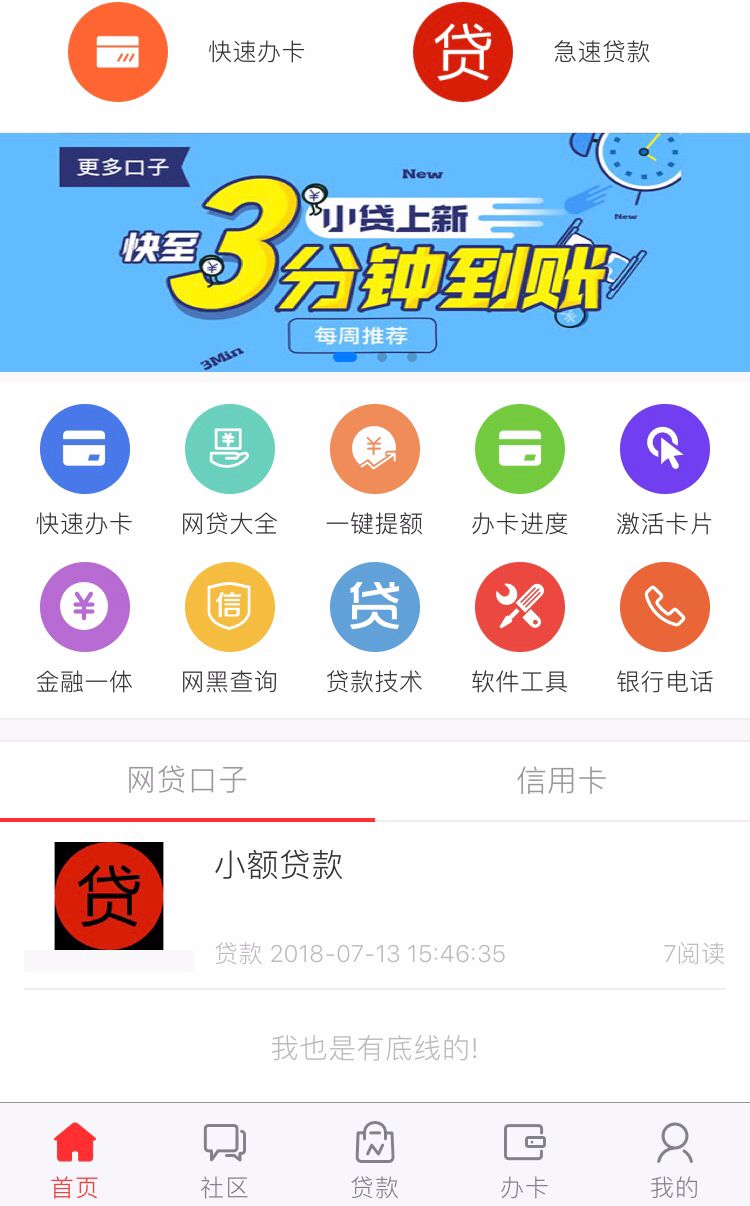Screen dimensions: 750x1206
Task: Switch to the 信用卡 tab
Action: click(562, 781)
